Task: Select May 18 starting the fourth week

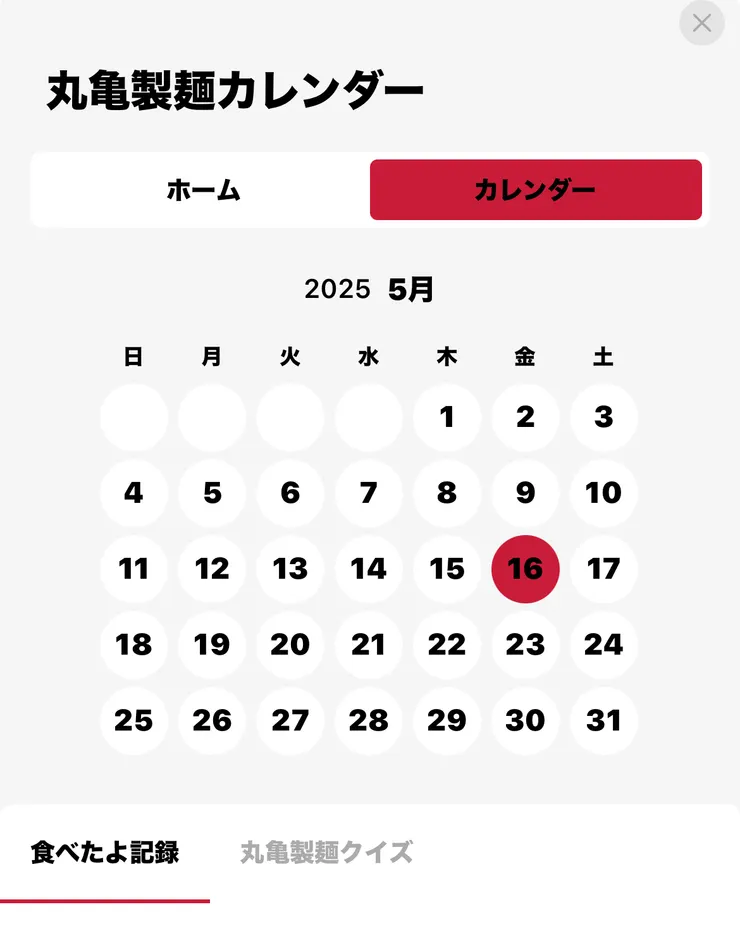Action: click(x=133, y=645)
